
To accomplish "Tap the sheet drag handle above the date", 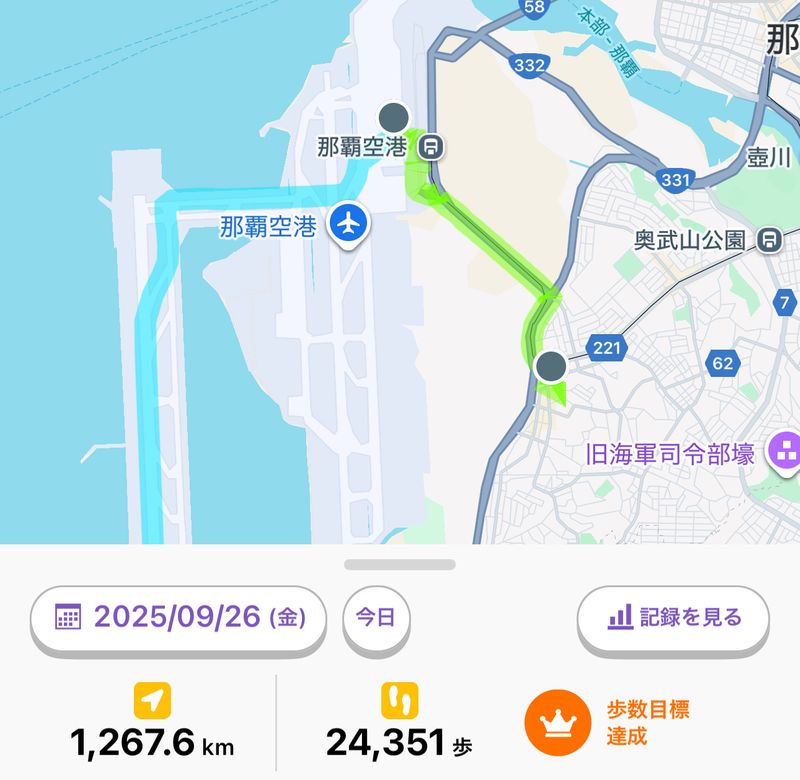I will pos(400,564).
